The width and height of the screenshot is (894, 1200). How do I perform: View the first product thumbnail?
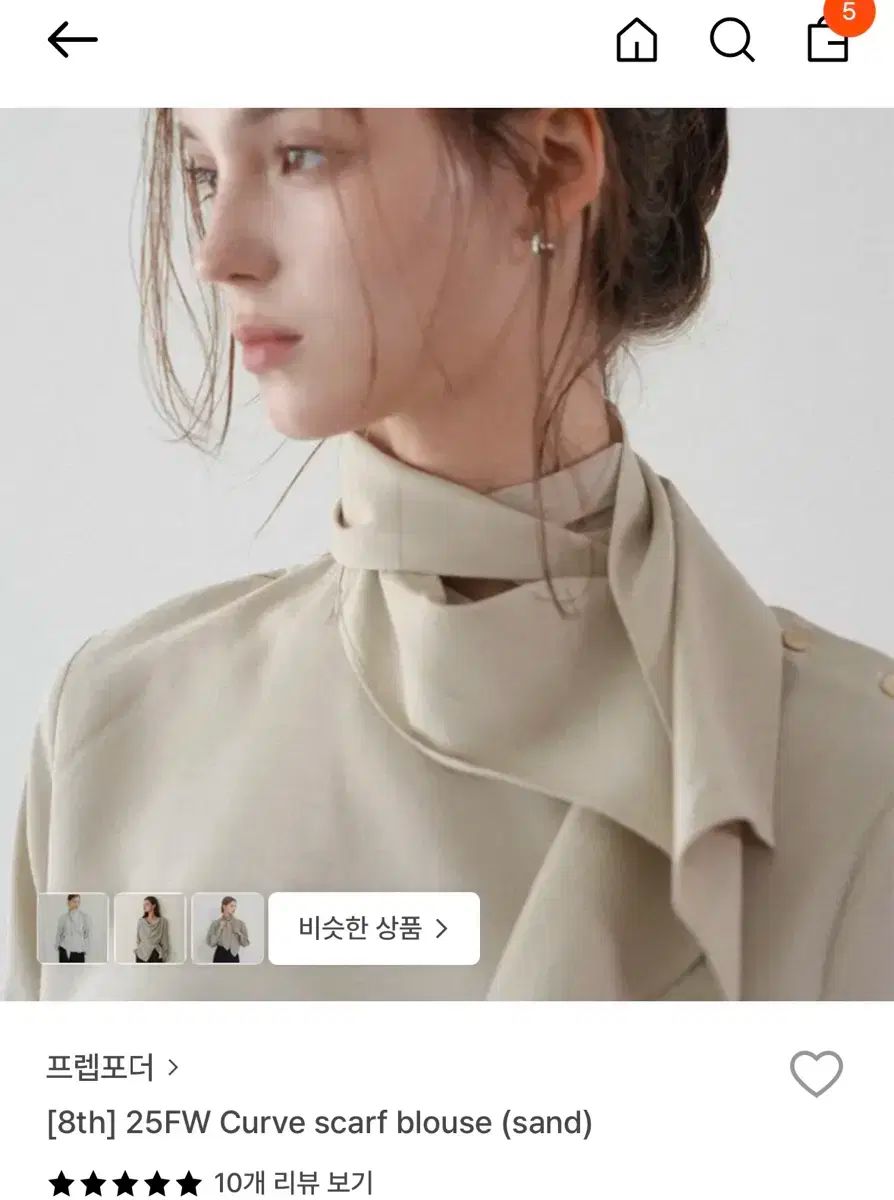point(73,928)
